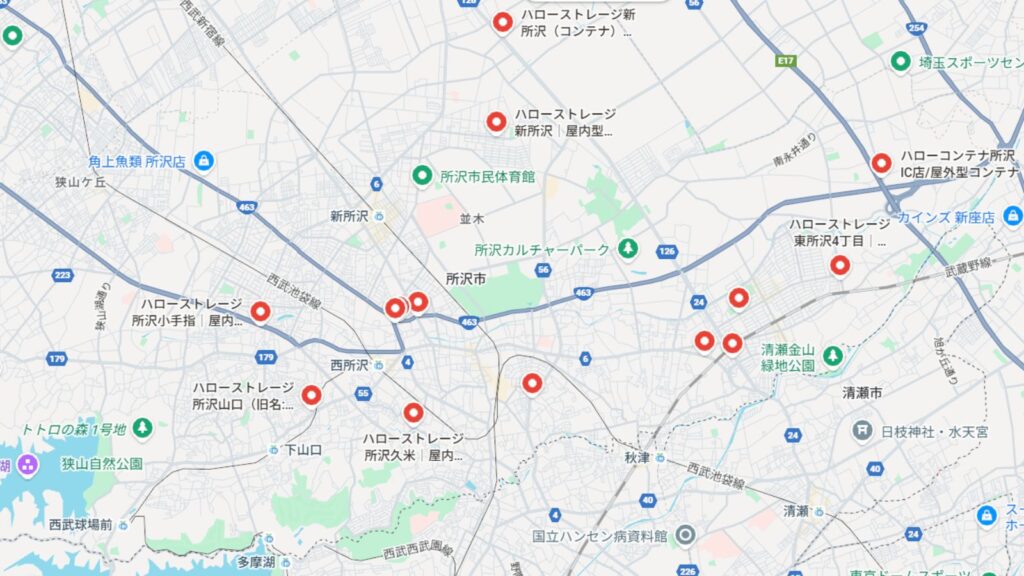Open 清瀬金山緑地公園 park marker
1024x576 pixels.
tap(832, 356)
